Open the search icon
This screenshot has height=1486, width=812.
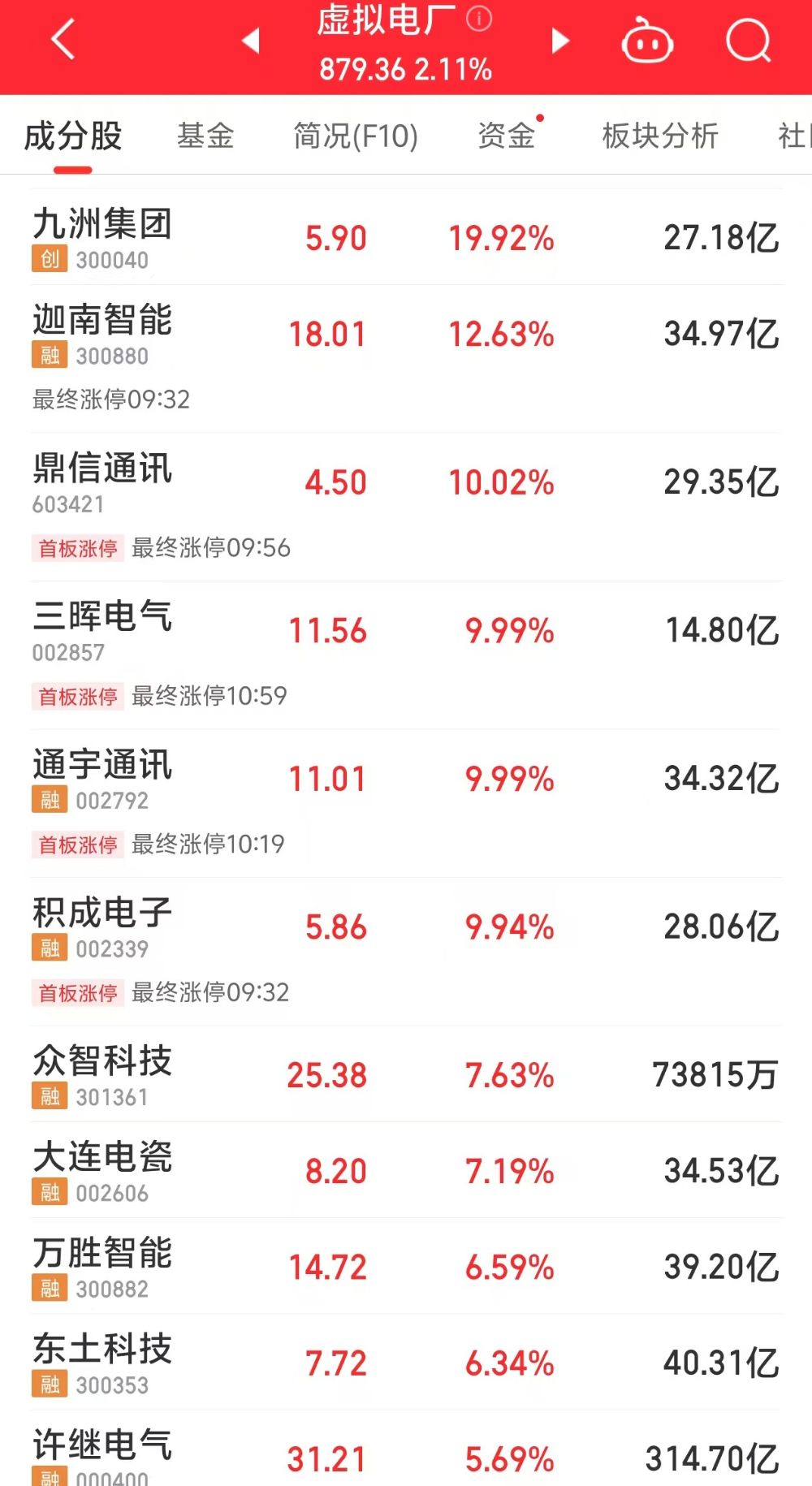click(748, 41)
